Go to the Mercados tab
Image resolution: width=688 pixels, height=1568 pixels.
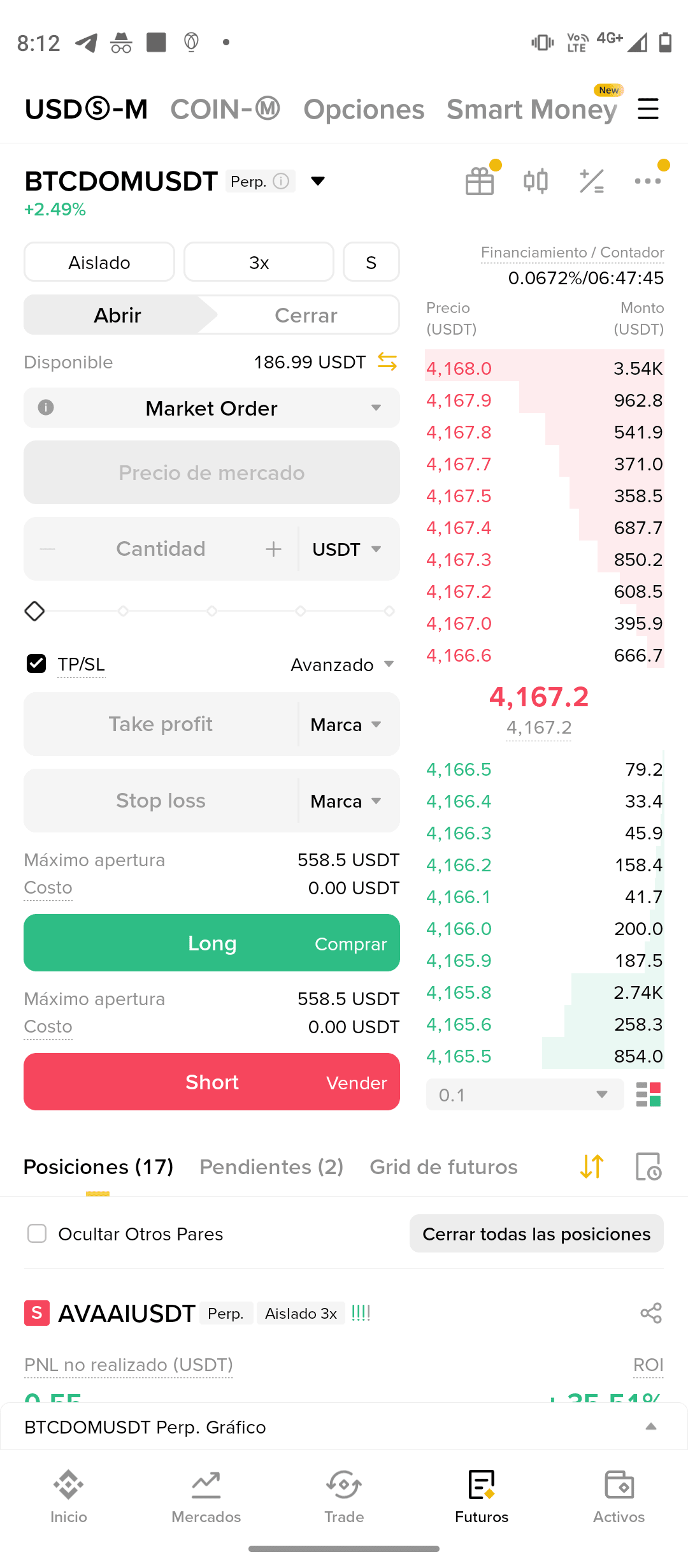click(x=206, y=1497)
